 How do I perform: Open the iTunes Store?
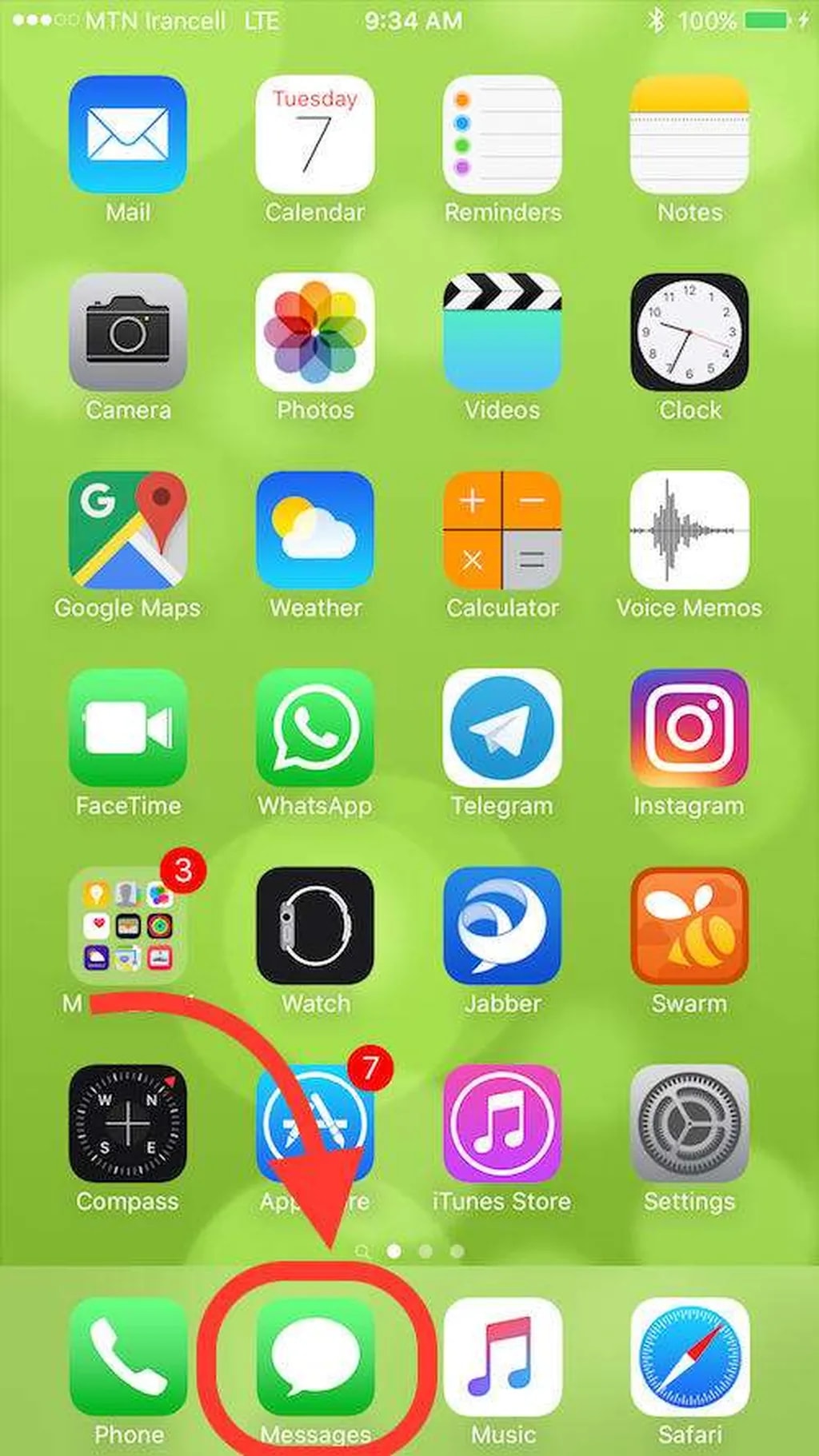coord(502,1123)
